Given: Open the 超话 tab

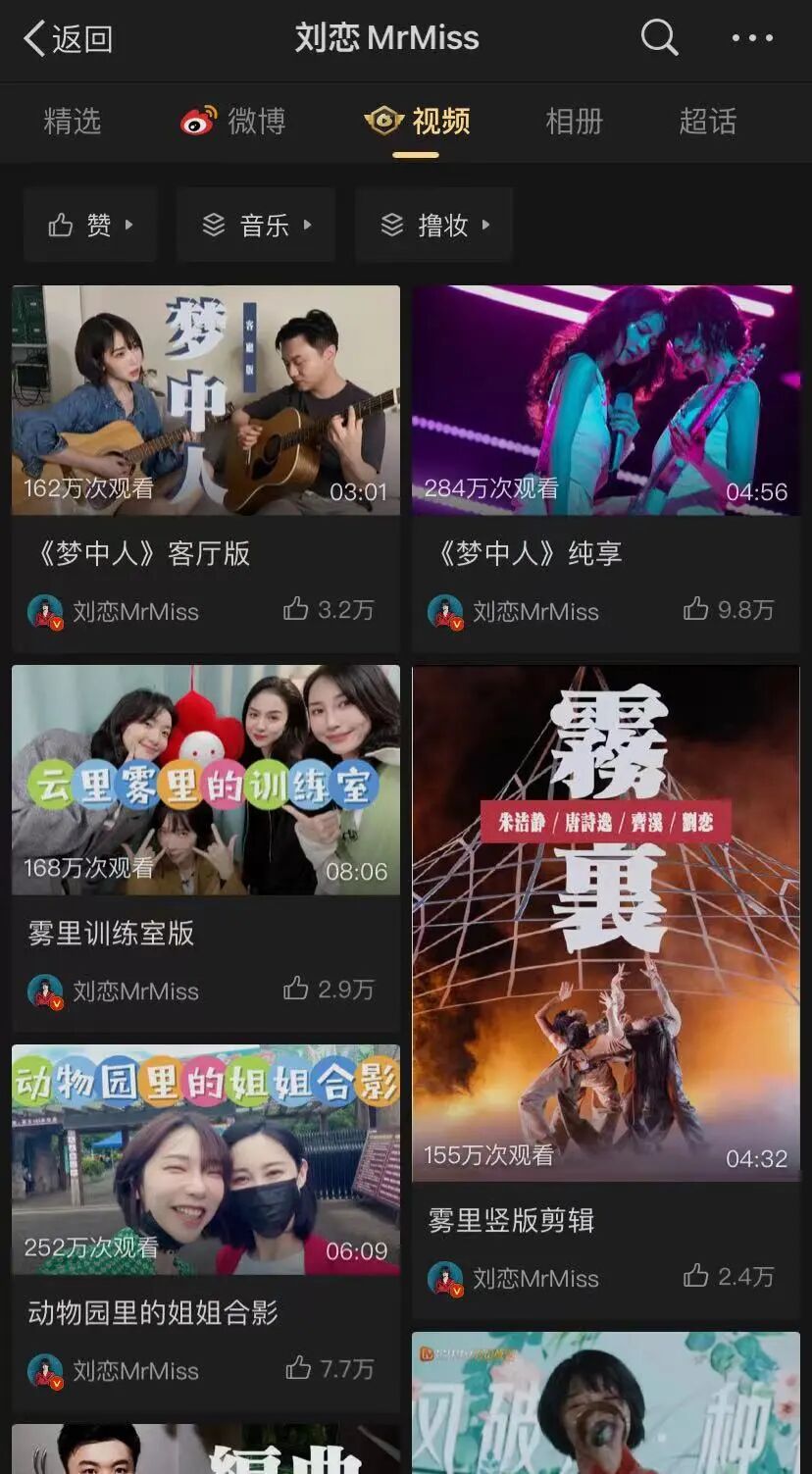Looking at the screenshot, I should tap(707, 122).
